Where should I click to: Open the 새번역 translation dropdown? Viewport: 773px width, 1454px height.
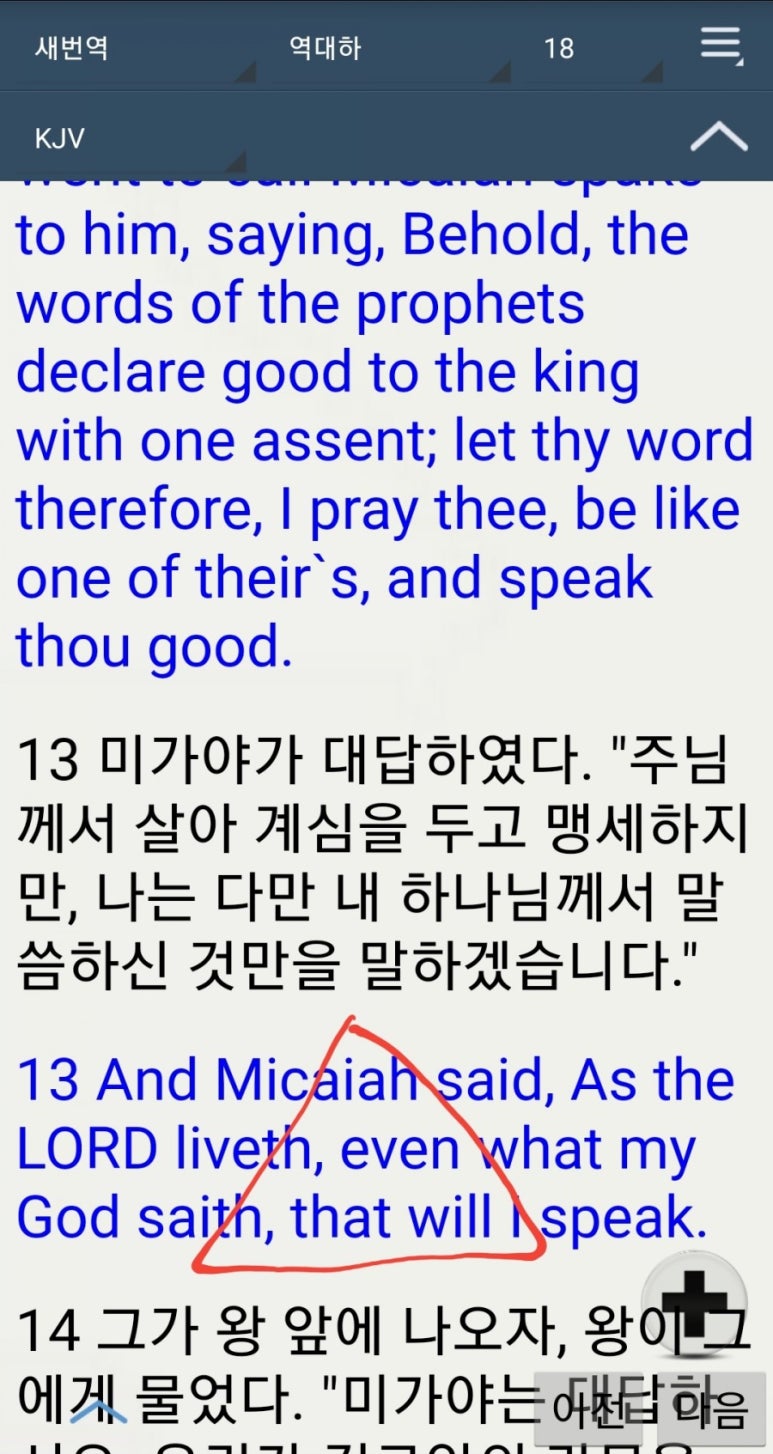pos(72,48)
